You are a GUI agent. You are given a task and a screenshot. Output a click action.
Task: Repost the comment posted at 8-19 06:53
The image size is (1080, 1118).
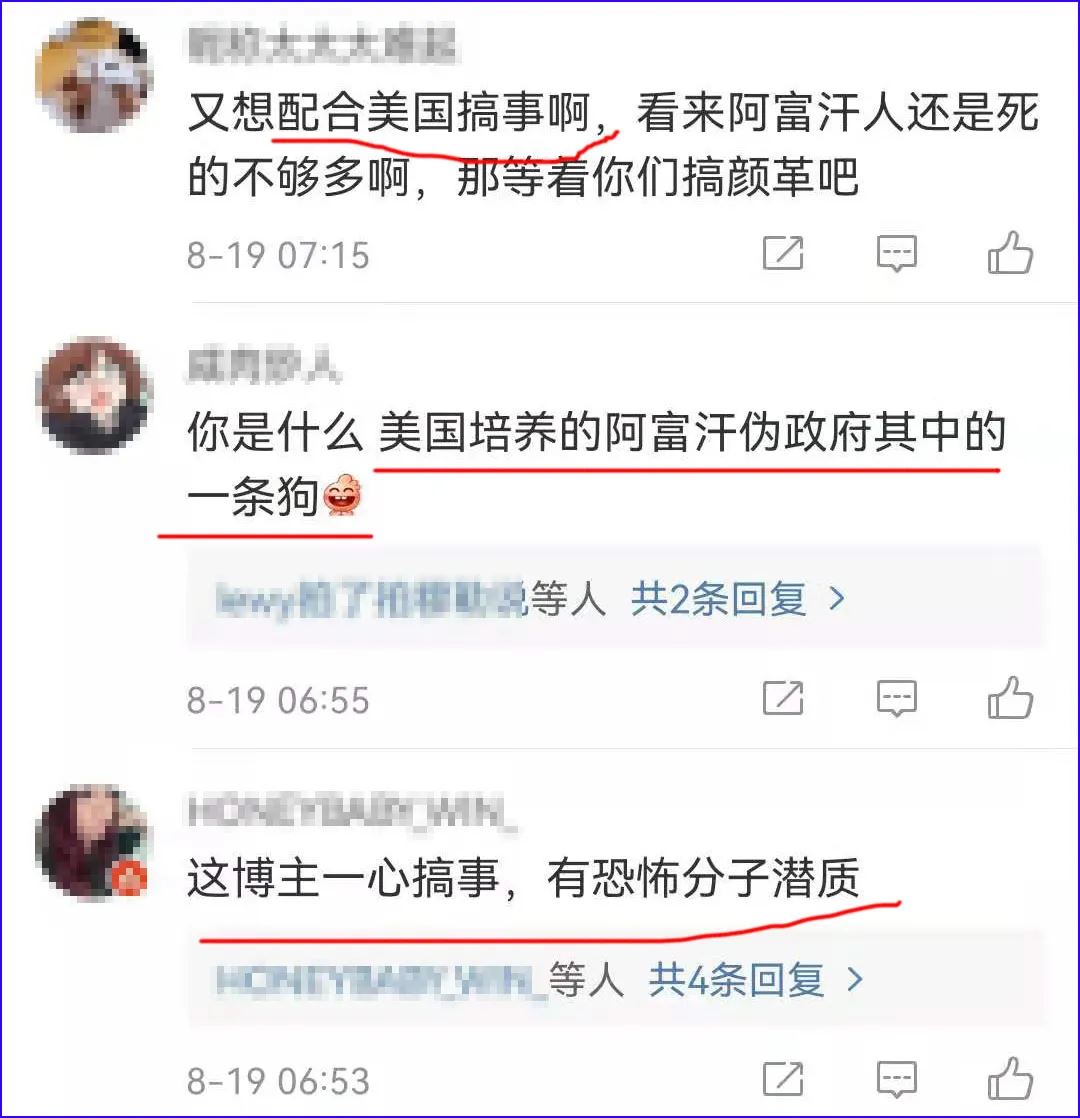pos(783,1079)
